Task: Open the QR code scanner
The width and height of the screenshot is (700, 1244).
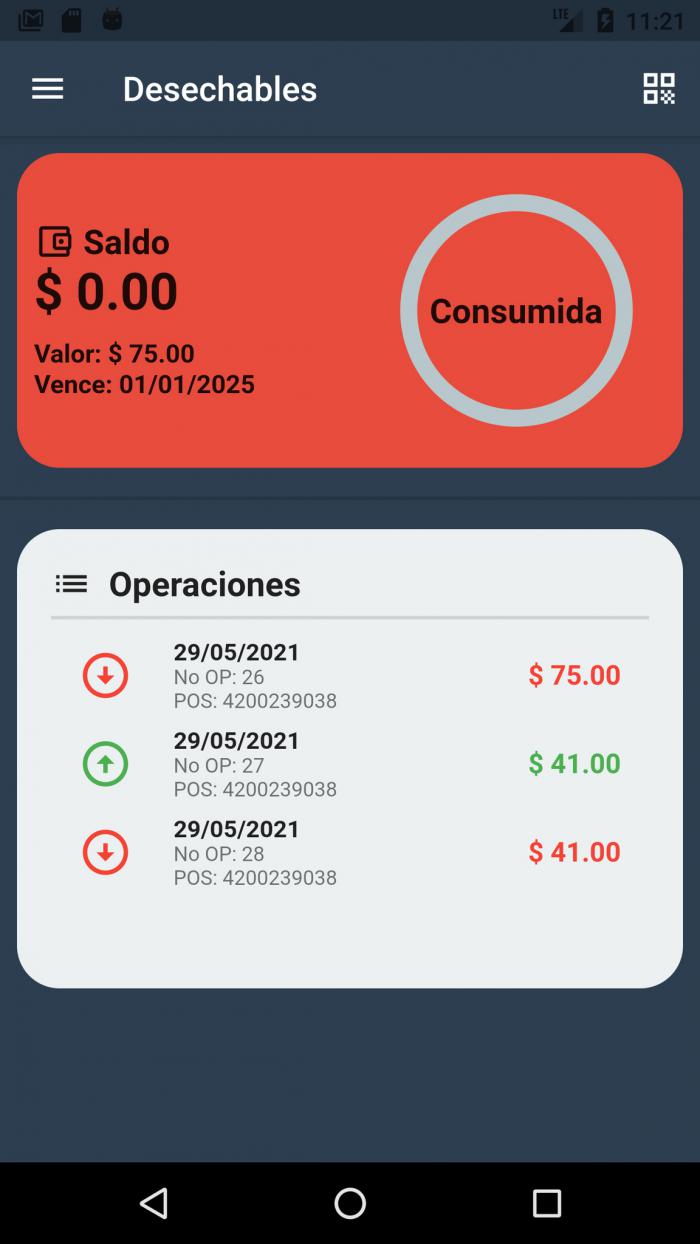Action: click(x=658, y=89)
